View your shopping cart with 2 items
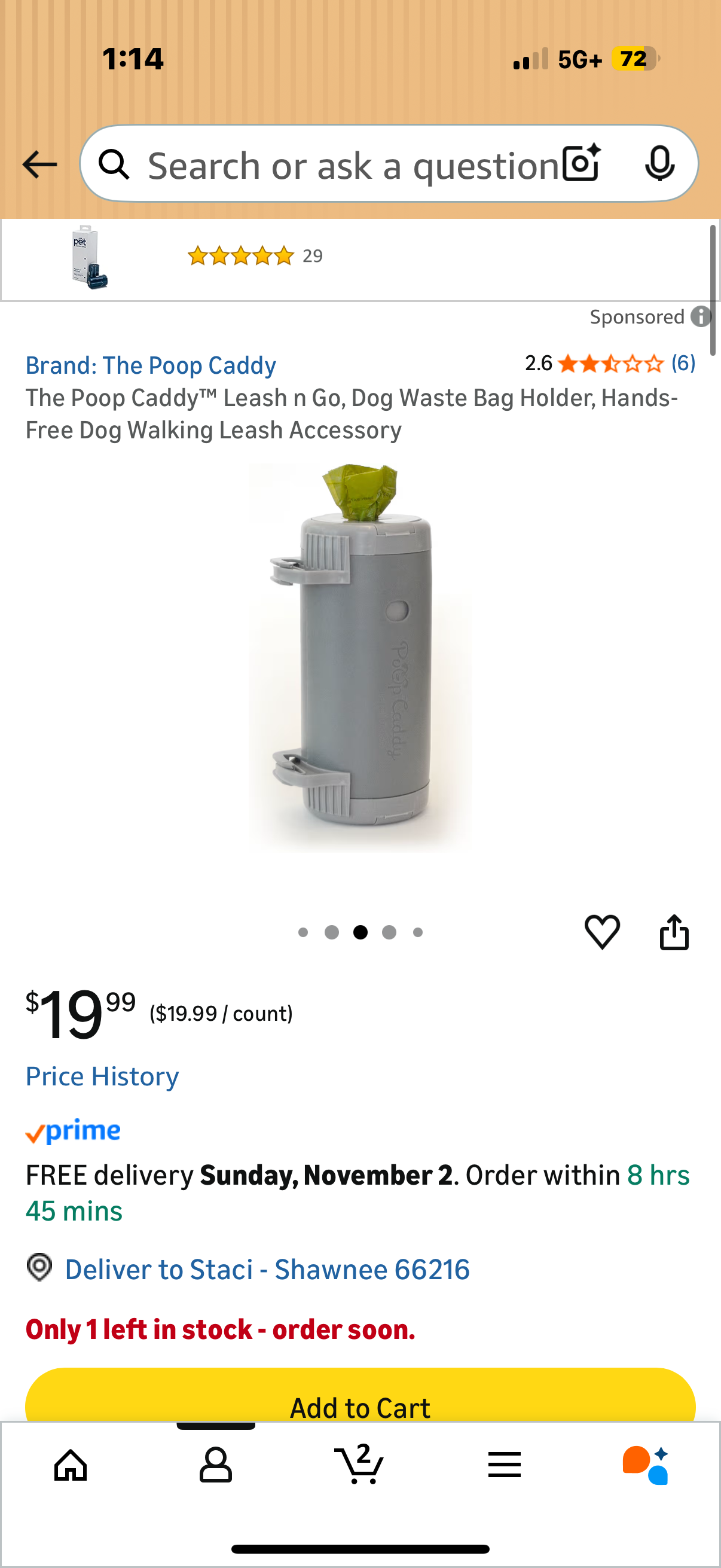This screenshot has width=721, height=1568. click(x=360, y=1465)
